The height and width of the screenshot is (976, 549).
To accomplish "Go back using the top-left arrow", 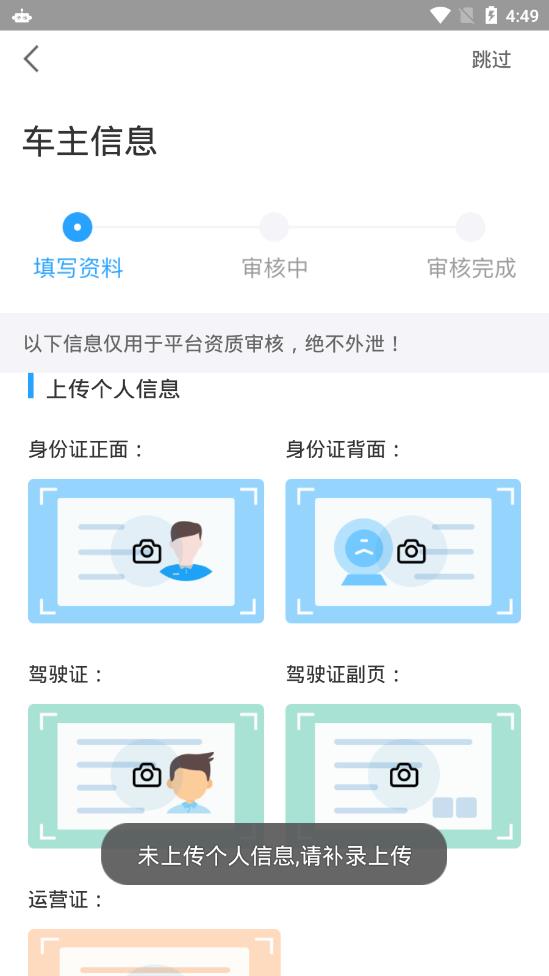I will point(31,59).
